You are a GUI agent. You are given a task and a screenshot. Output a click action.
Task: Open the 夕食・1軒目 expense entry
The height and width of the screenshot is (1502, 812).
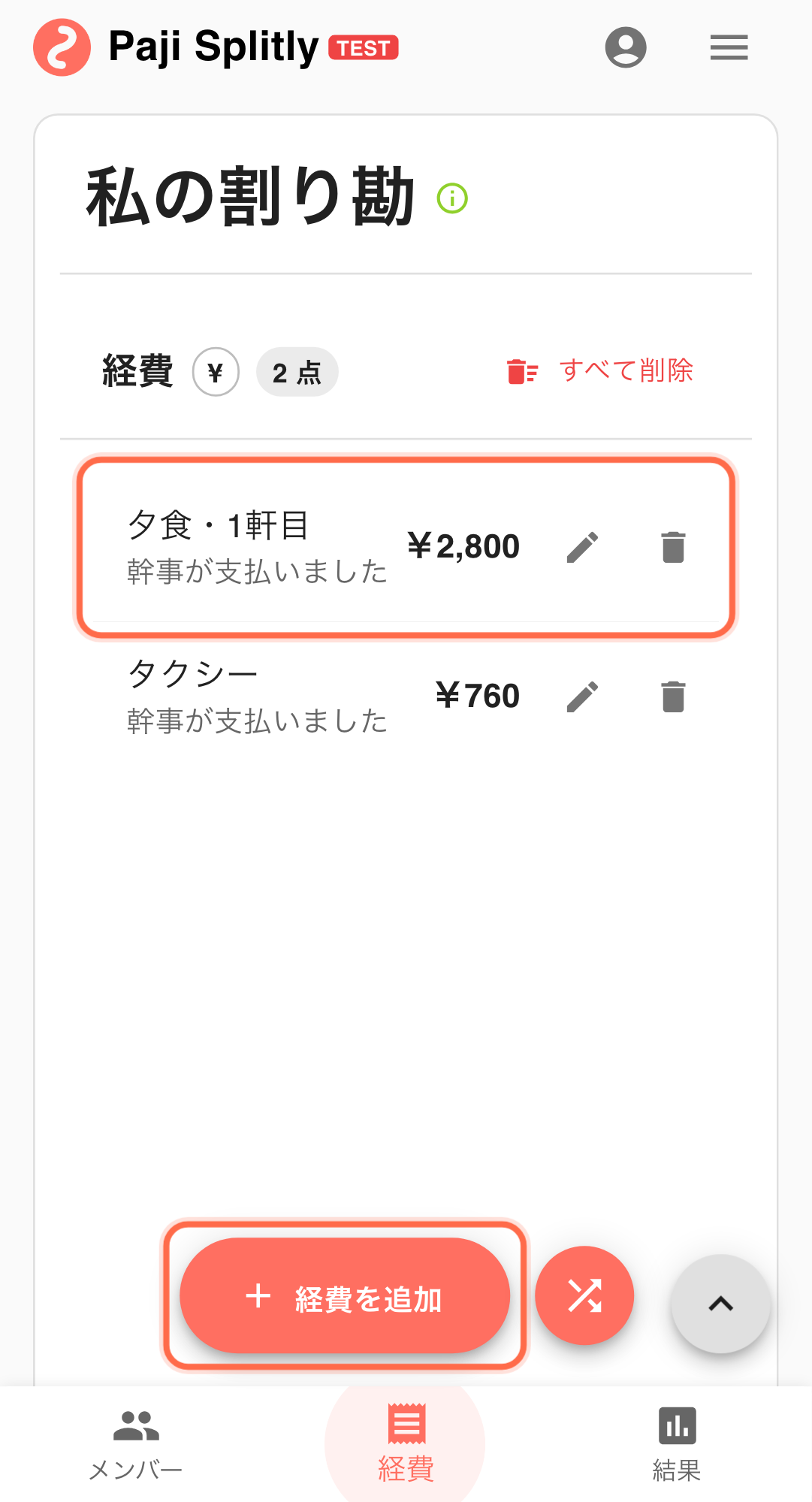[255, 547]
